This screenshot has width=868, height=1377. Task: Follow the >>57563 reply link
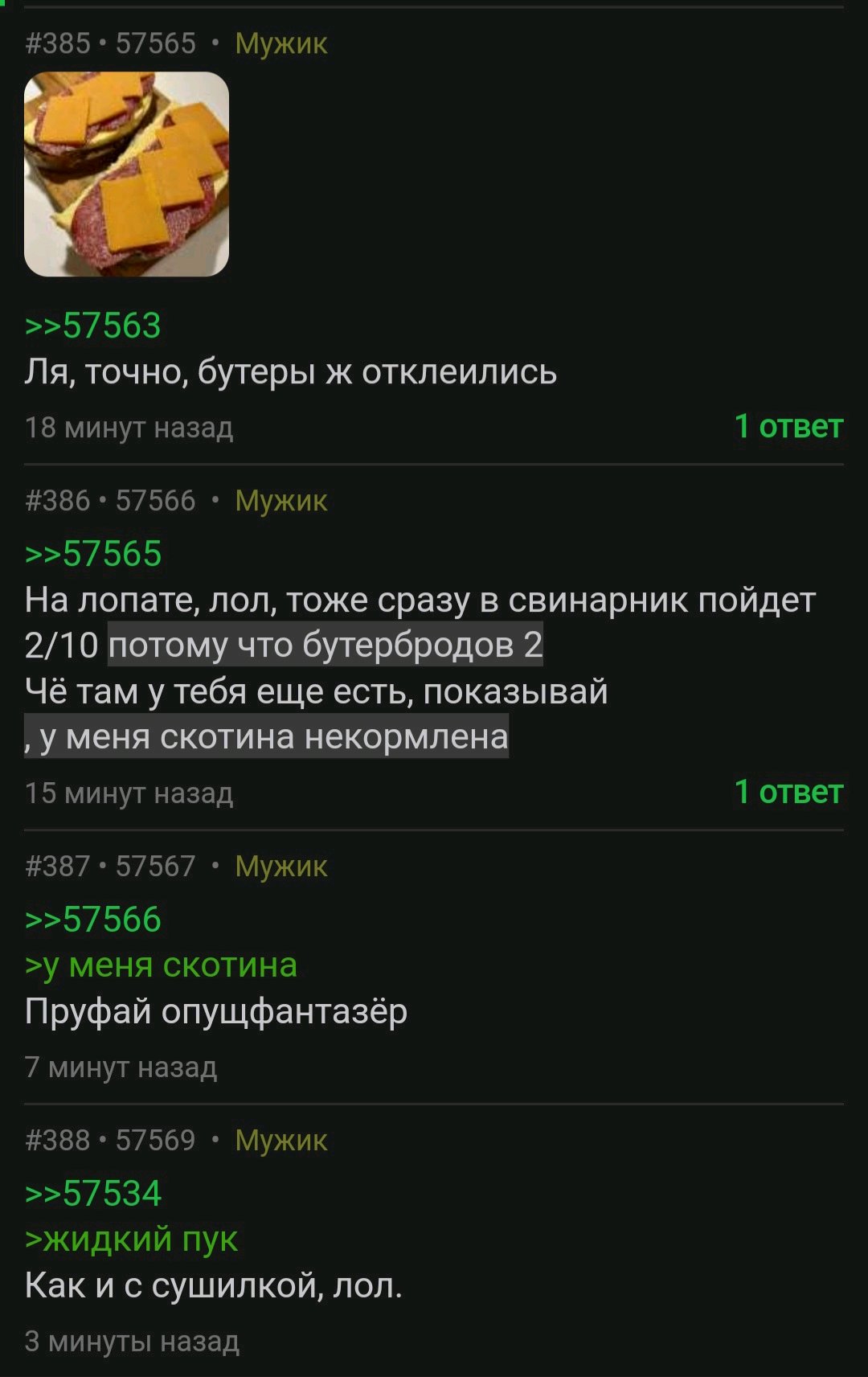[x=93, y=326]
